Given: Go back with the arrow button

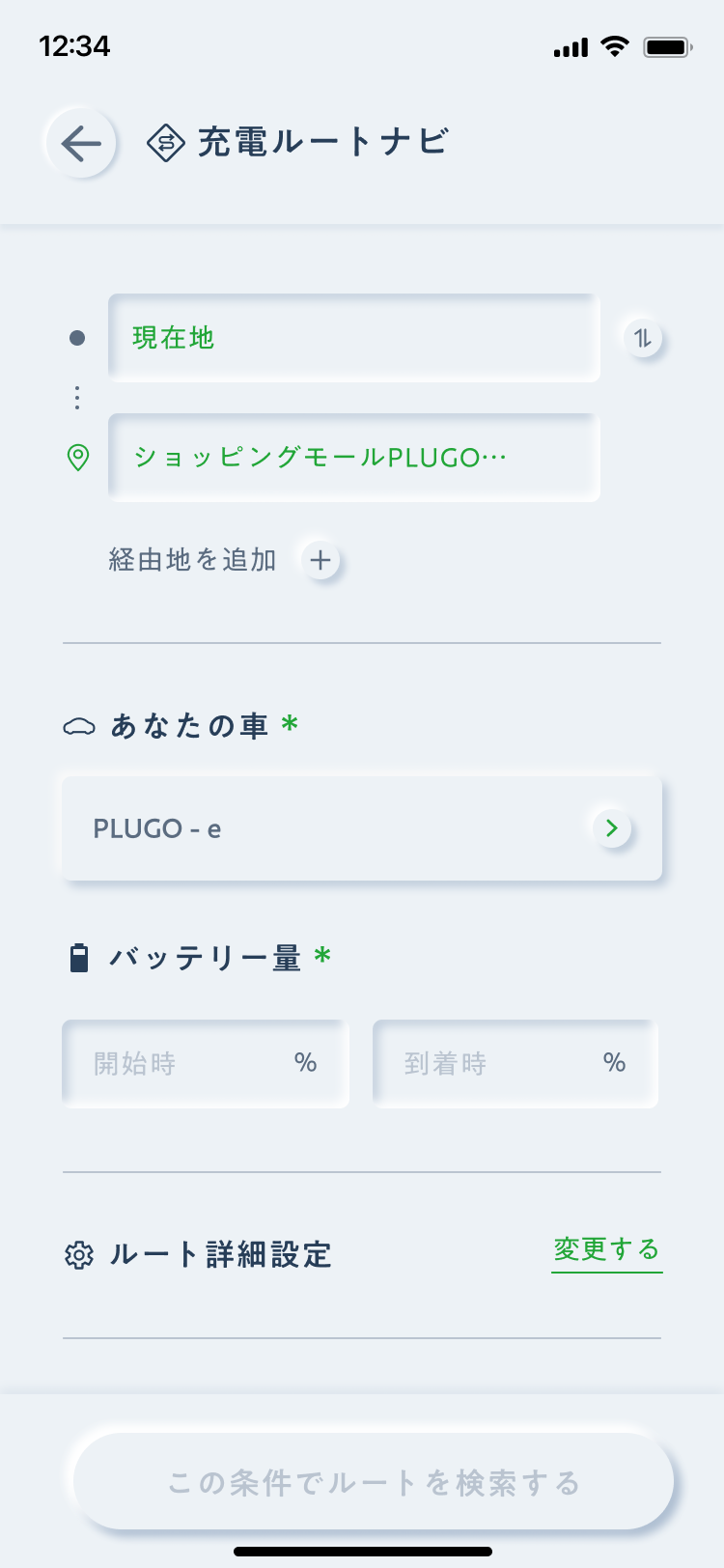Looking at the screenshot, I should pyautogui.click(x=81, y=144).
